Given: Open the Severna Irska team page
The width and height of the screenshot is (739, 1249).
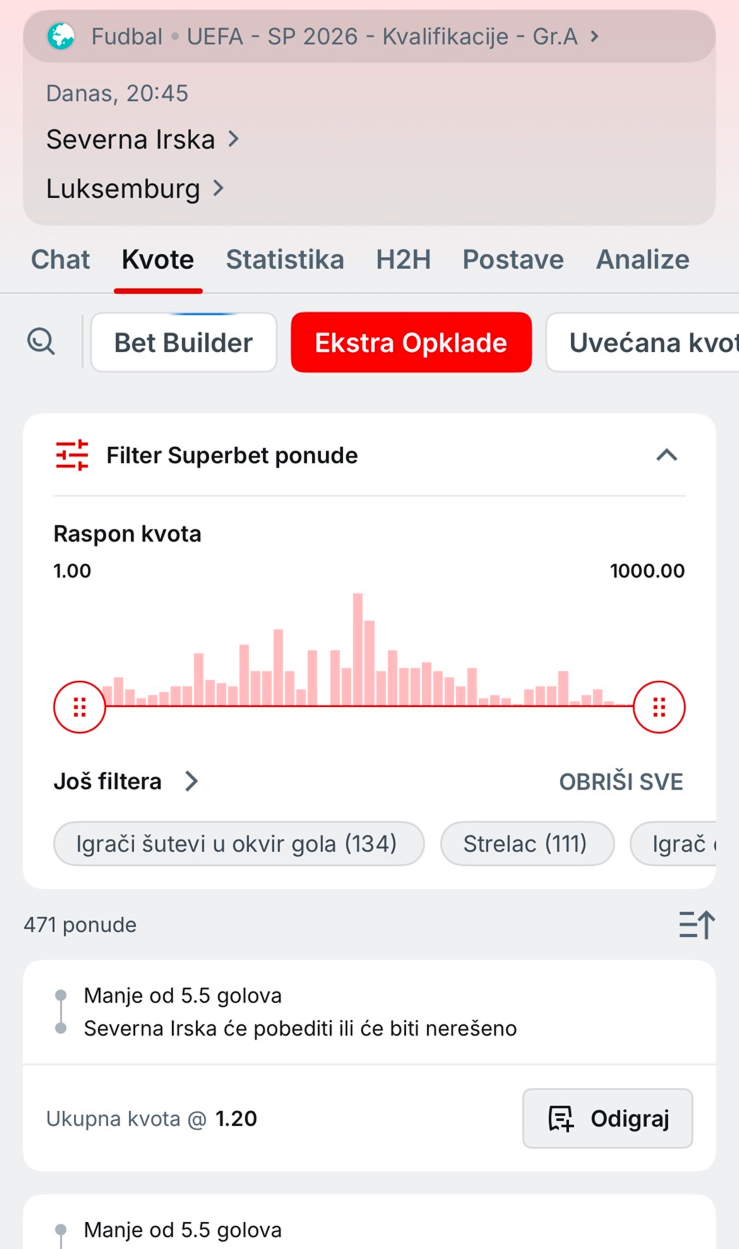Looking at the screenshot, I should click(143, 139).
